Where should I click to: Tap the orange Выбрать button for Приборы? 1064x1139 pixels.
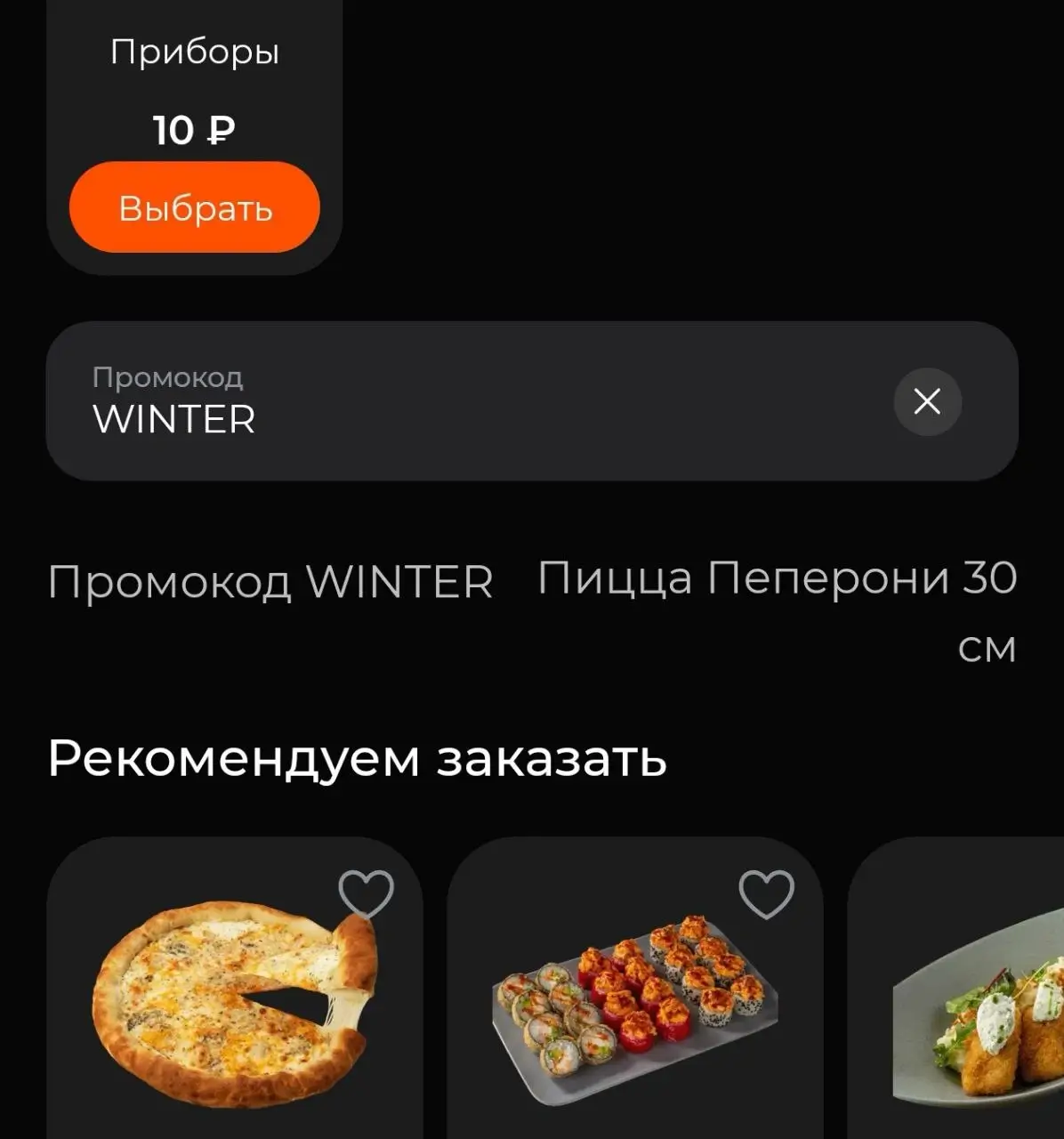pos(194,207)
